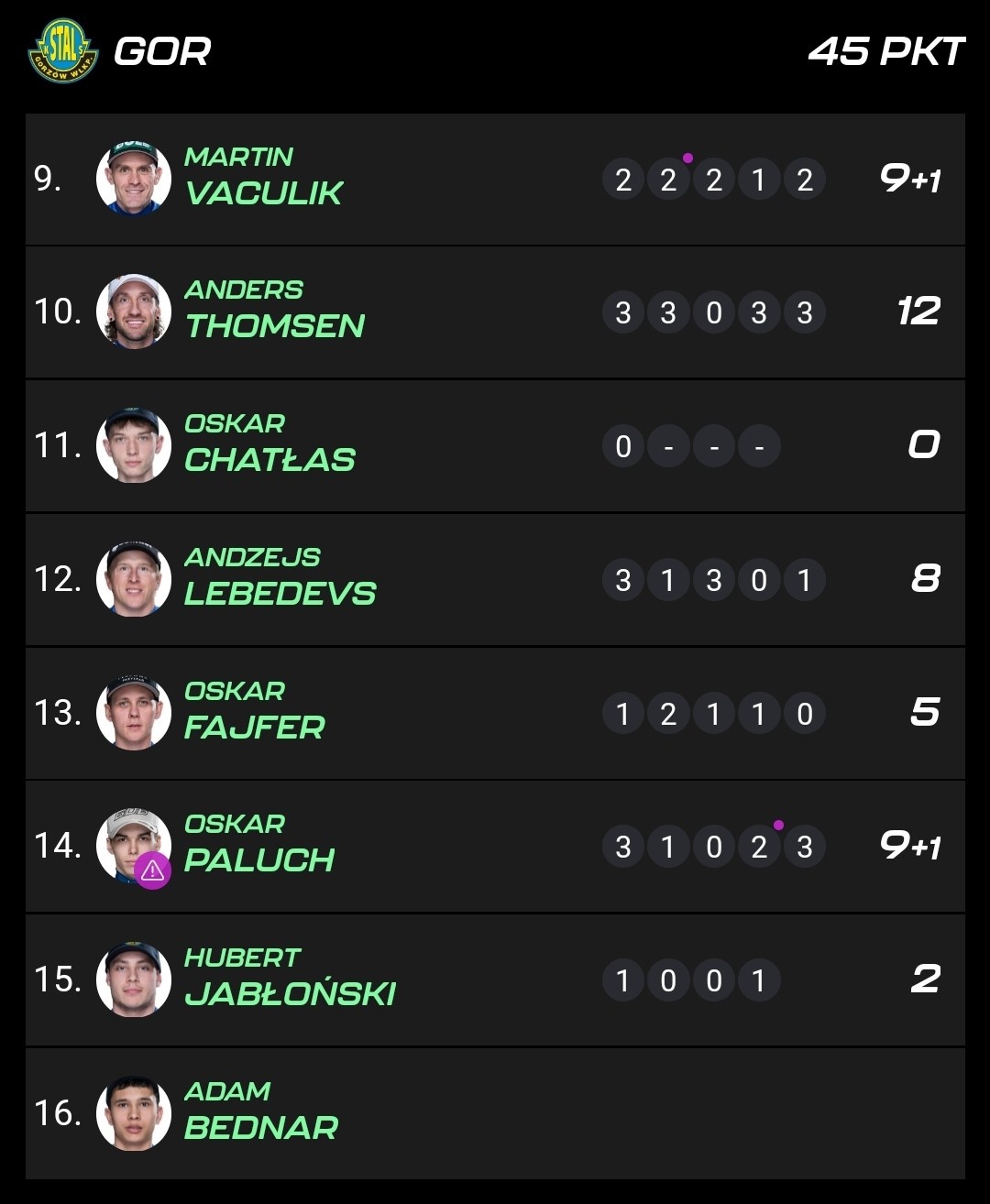
Task: View Oskar Paluch rider details
Action: [x=259, y=847]
